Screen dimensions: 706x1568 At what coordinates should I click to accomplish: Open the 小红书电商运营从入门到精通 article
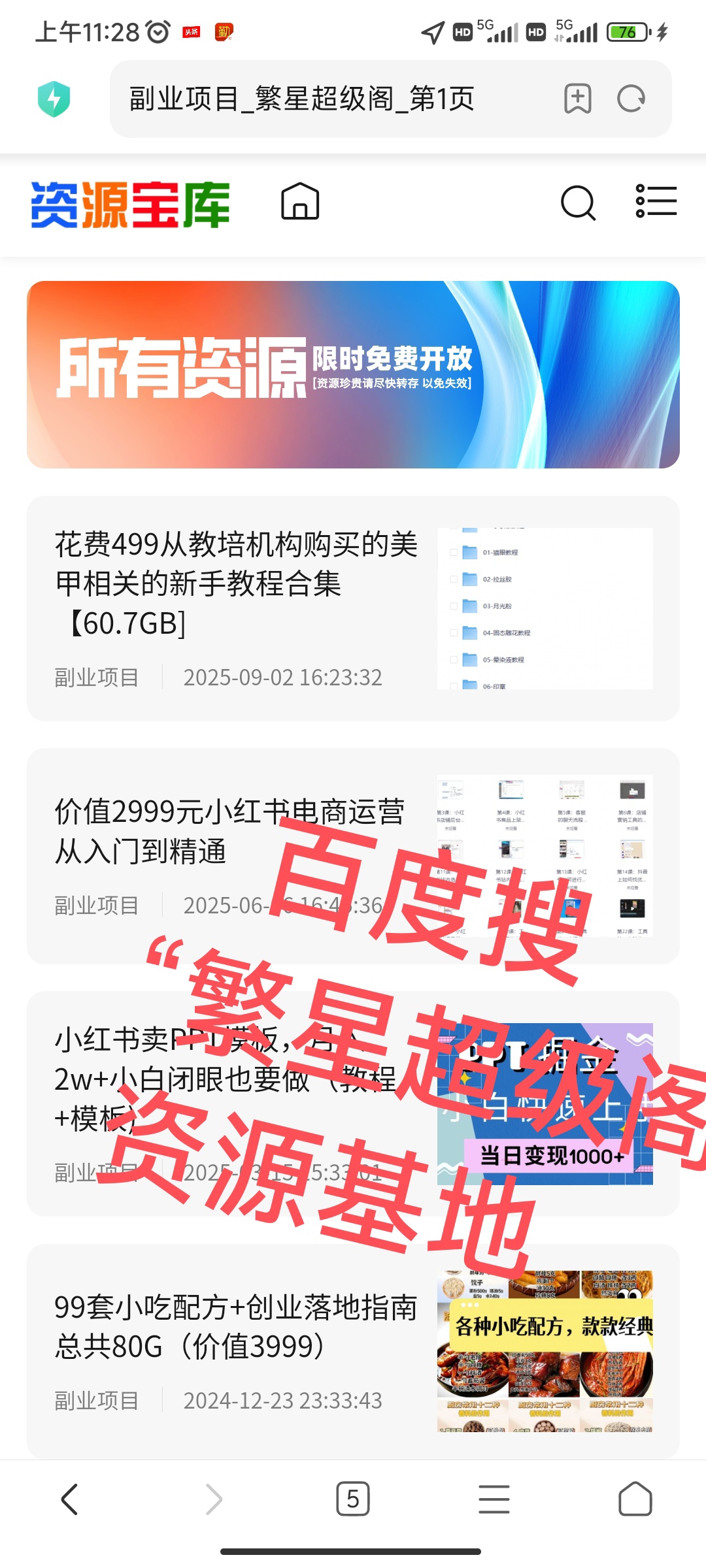[229, 831]
